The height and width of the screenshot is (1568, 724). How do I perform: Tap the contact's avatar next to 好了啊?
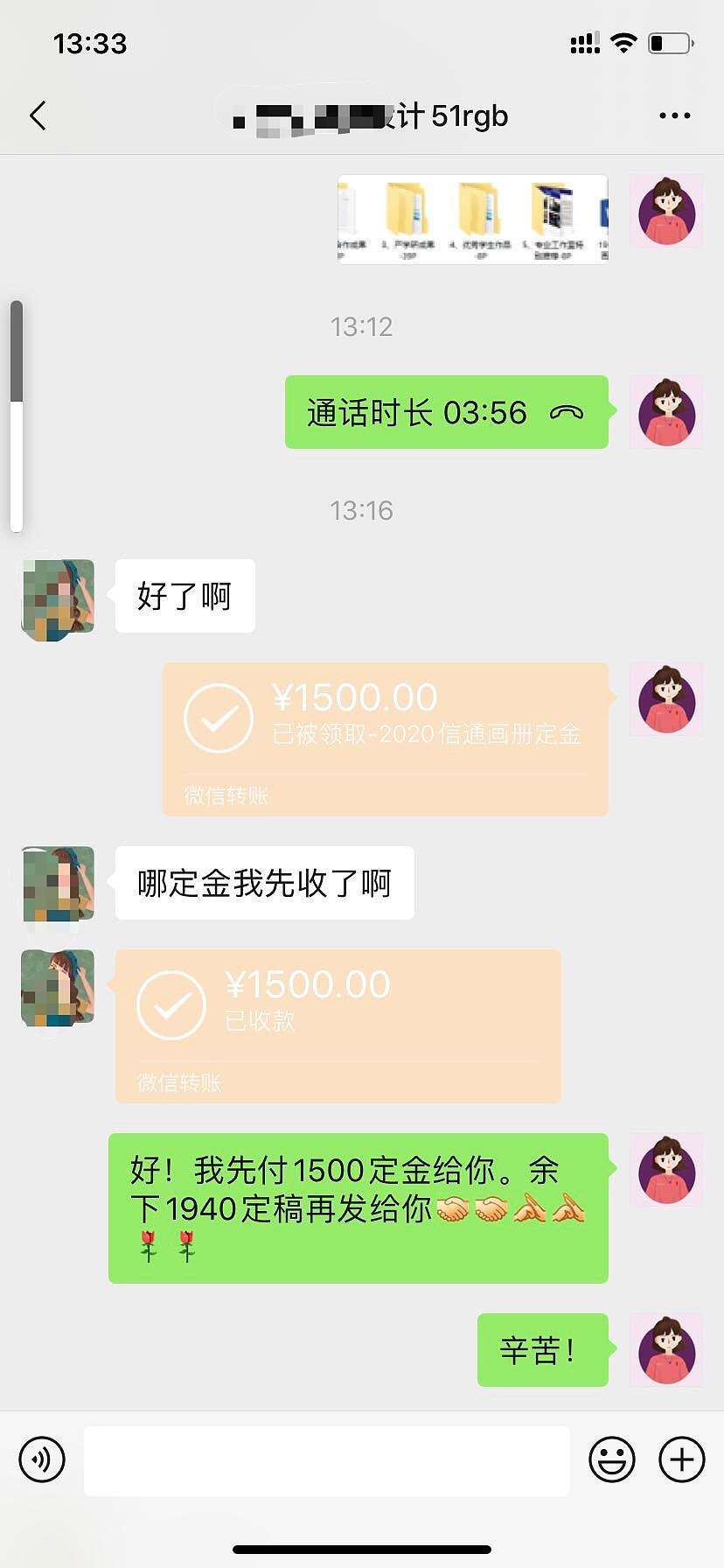(x=57, y=599)
